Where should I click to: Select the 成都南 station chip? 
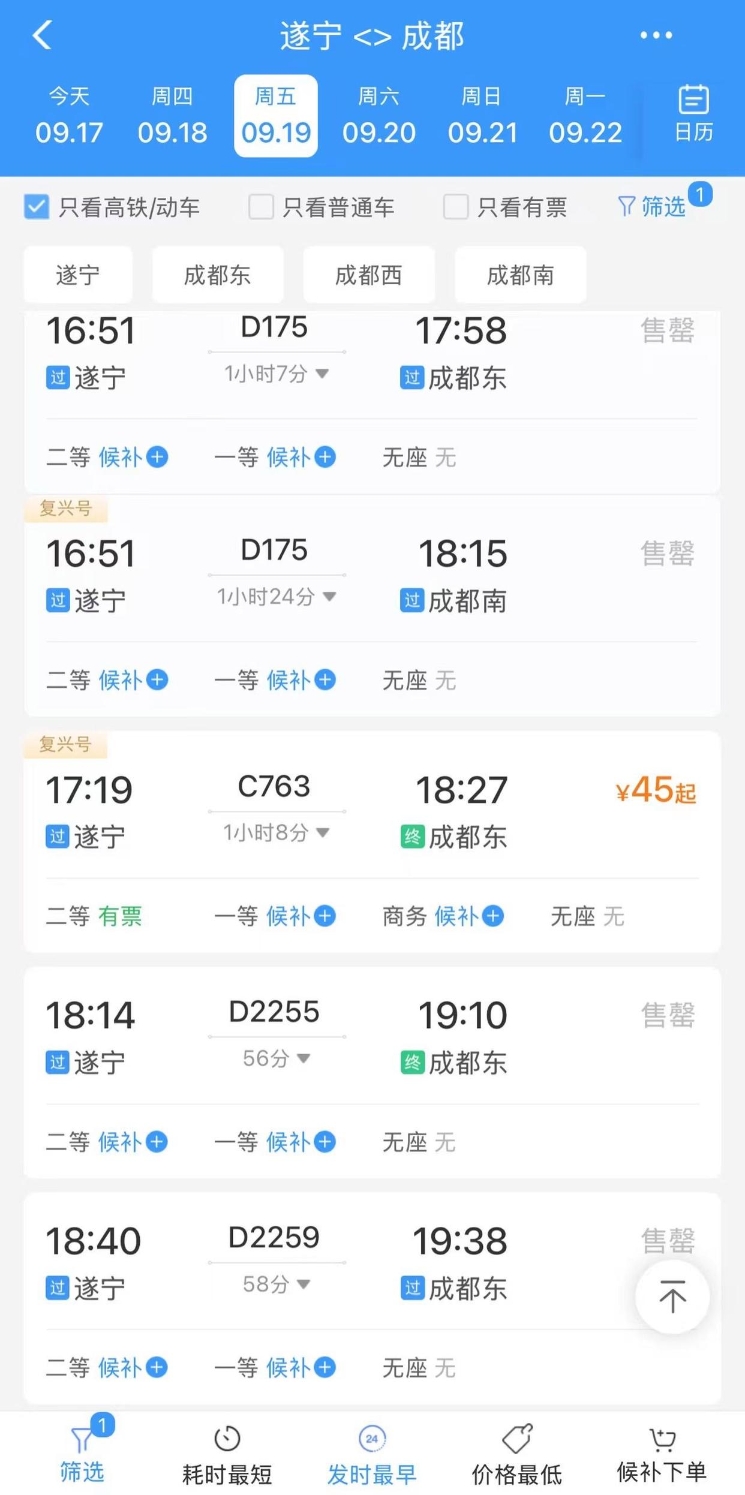coord(520,275)
